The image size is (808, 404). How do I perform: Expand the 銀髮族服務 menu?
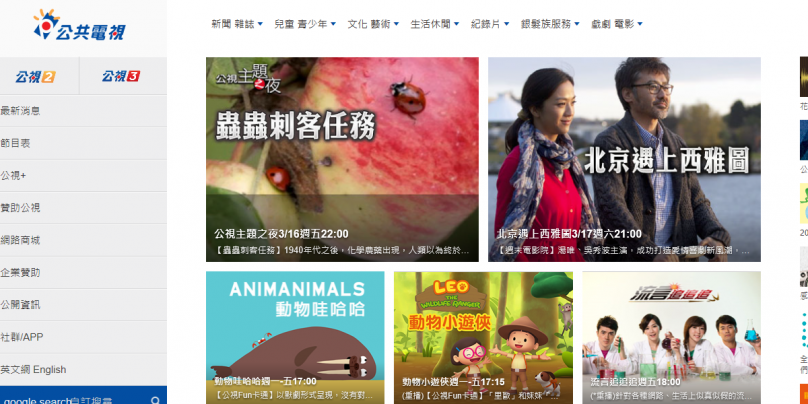pos(550,23)
